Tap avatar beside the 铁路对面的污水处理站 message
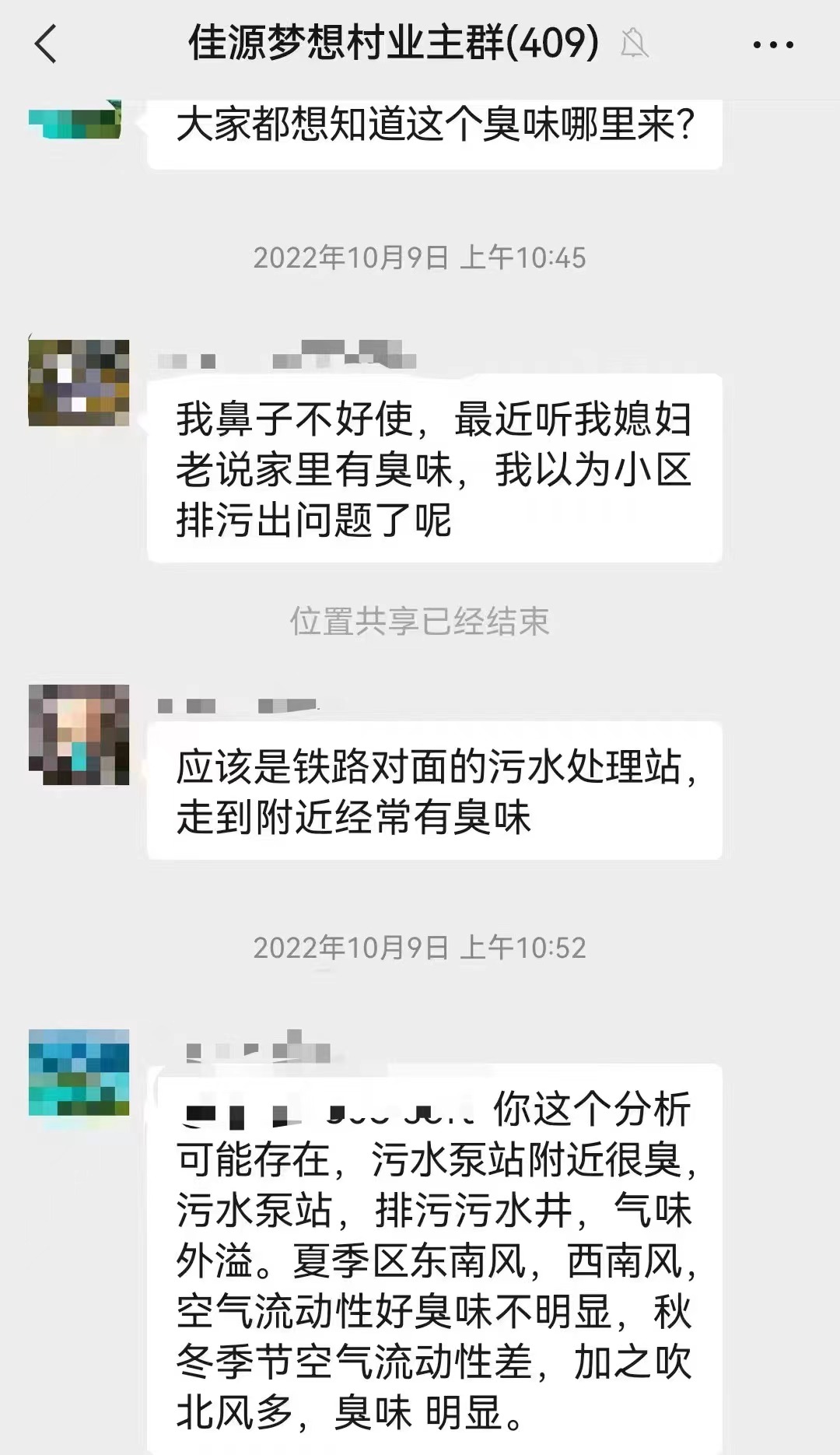The width and height of the screenshot is (840, 1455). [x=79, y=734]
